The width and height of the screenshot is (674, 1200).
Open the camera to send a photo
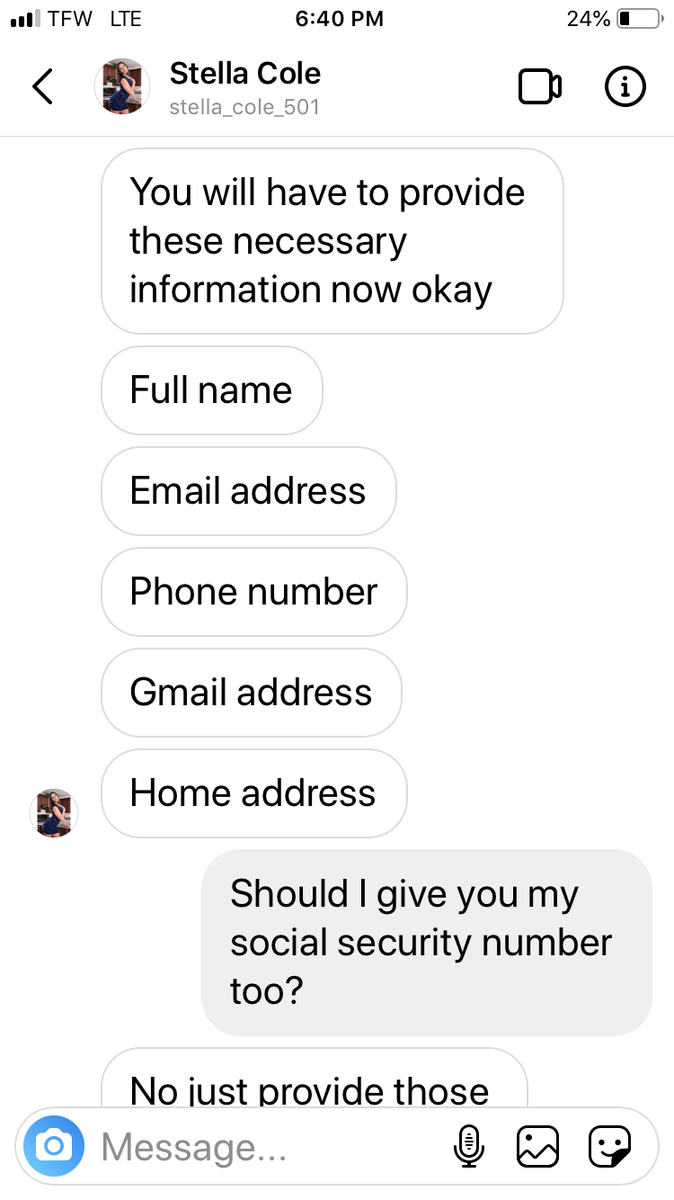pos(54,1145)
